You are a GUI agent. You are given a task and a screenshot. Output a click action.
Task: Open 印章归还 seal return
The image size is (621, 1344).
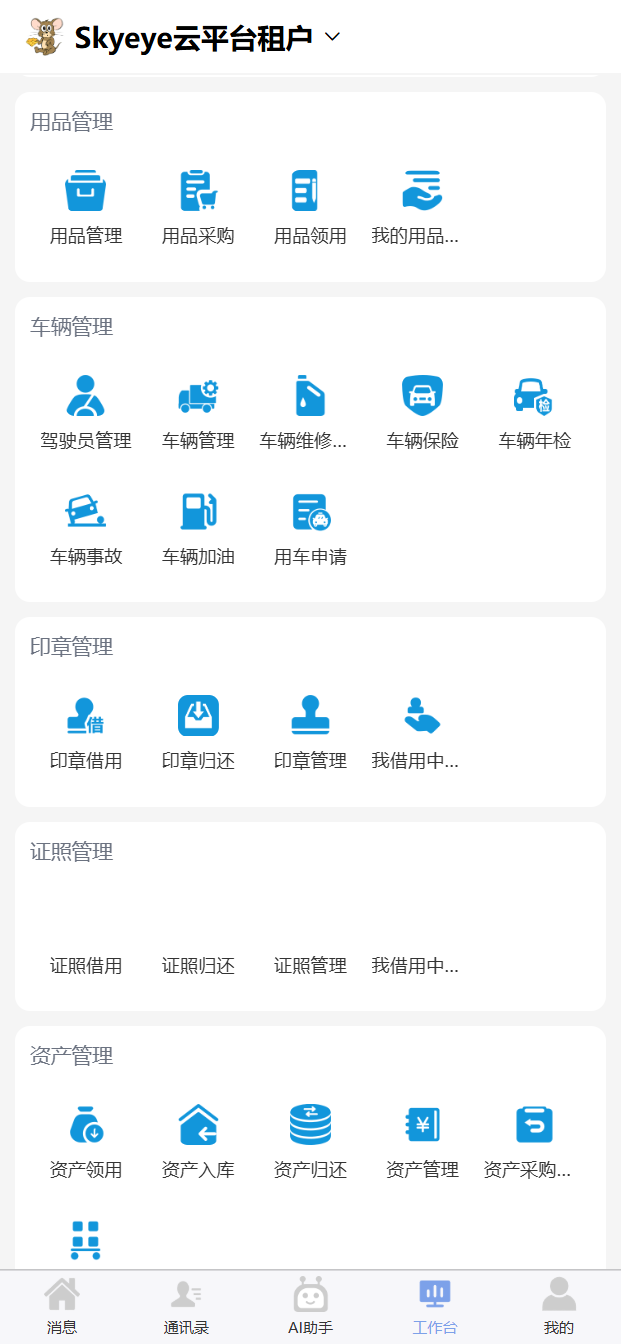point(198,732)
